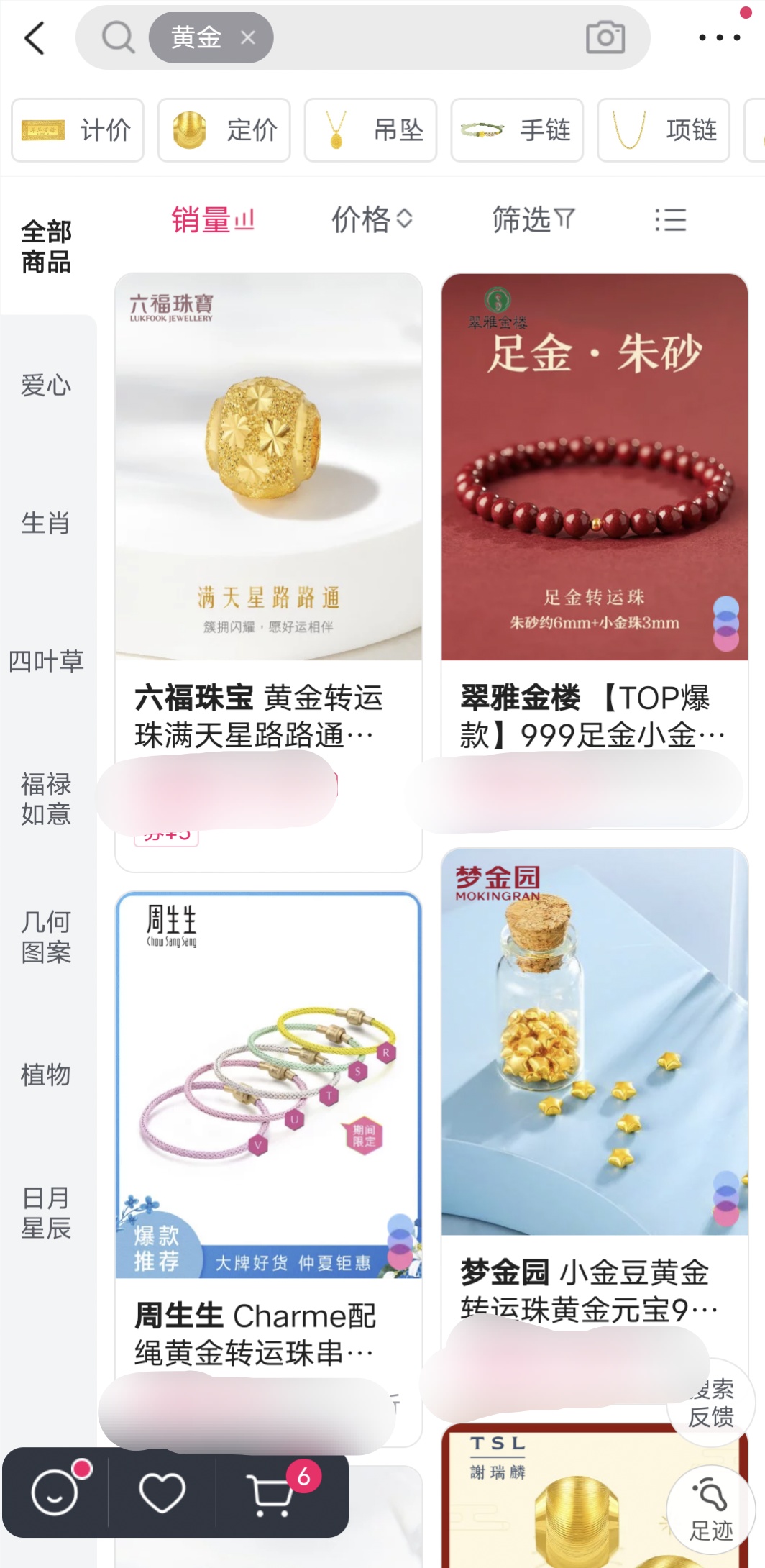Open 翠雅金楼 999足金 bracelet product
The height and width of the screenshot is (1568, 765).
tap(595, 503)
